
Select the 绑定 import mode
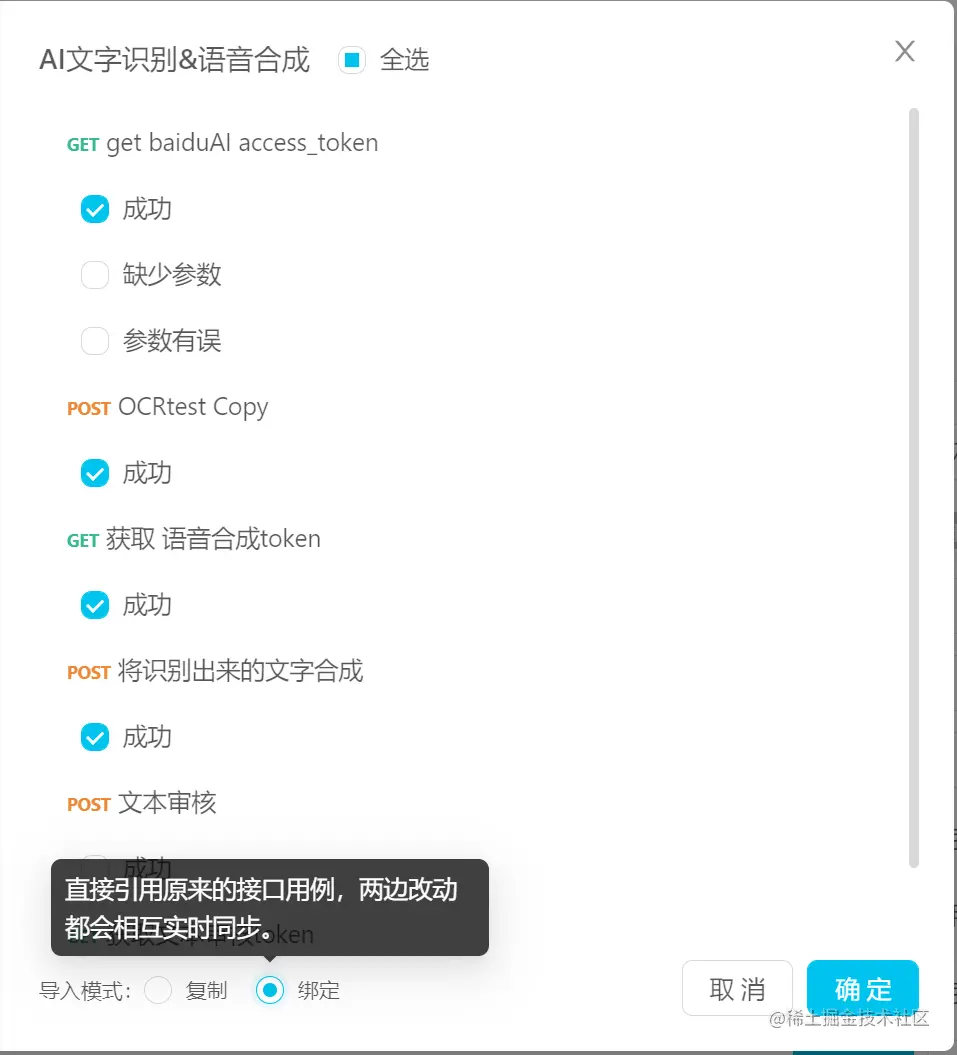pyautogui.click(x=270, y=990)
